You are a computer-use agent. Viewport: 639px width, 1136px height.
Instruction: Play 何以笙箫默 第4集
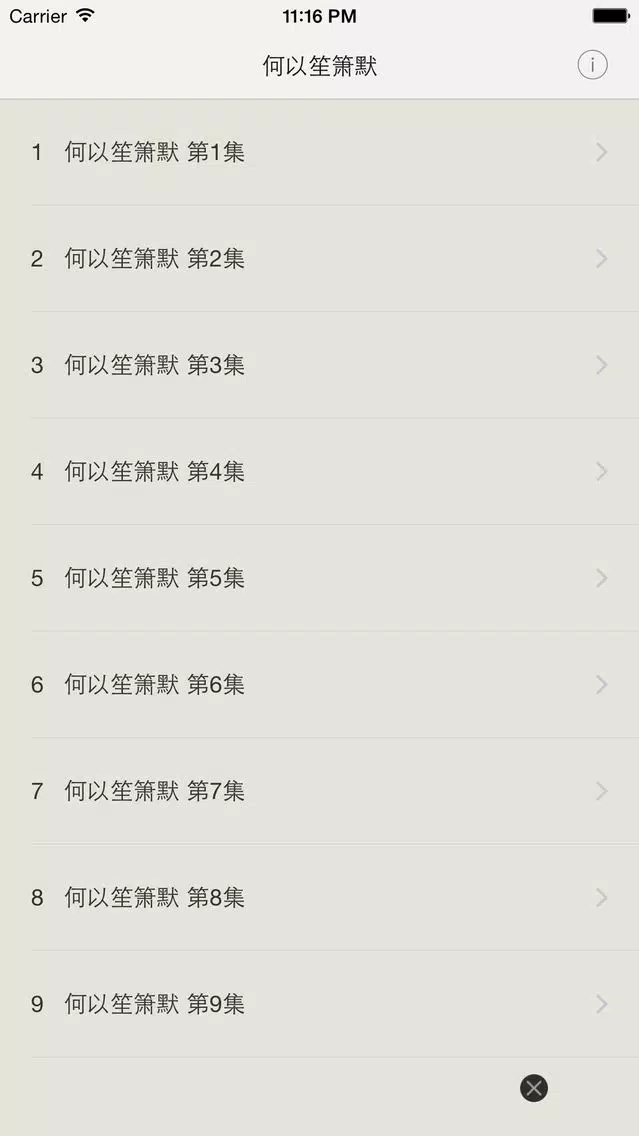click(x=320, y=472)
